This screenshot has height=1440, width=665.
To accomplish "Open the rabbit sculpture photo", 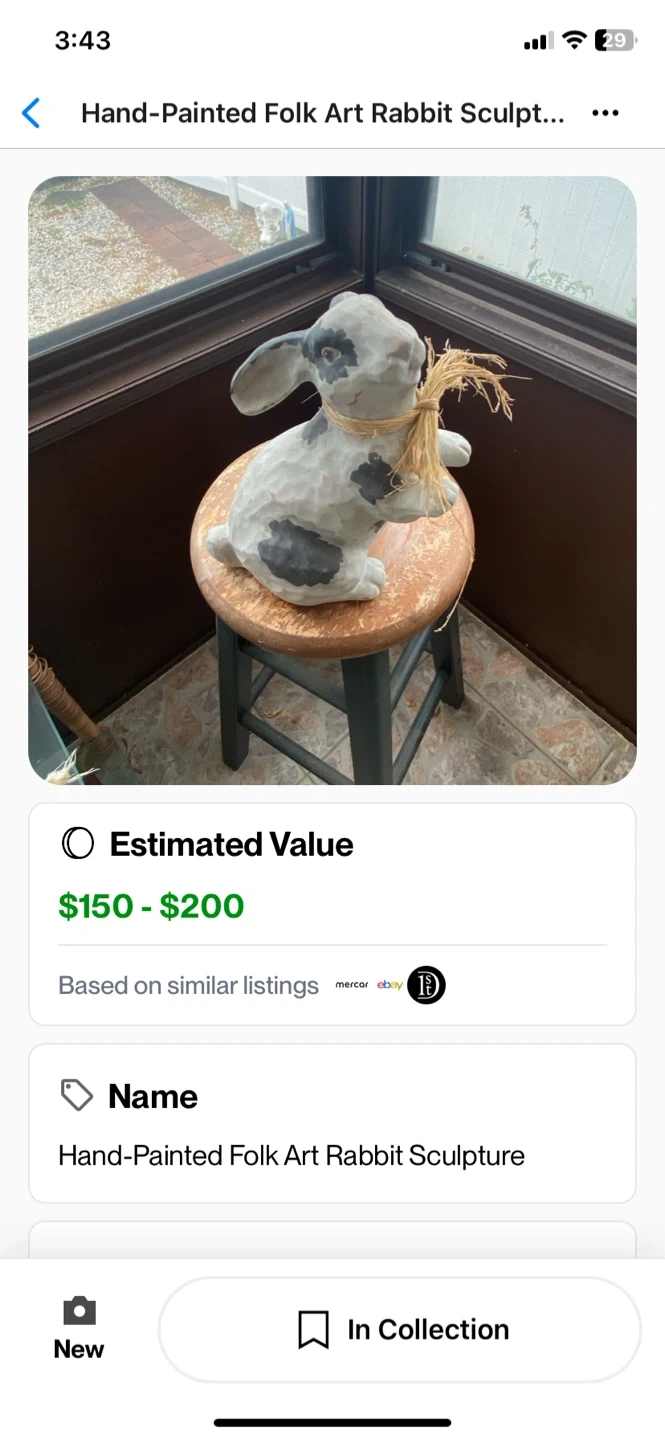I will (x=332, y=480).
